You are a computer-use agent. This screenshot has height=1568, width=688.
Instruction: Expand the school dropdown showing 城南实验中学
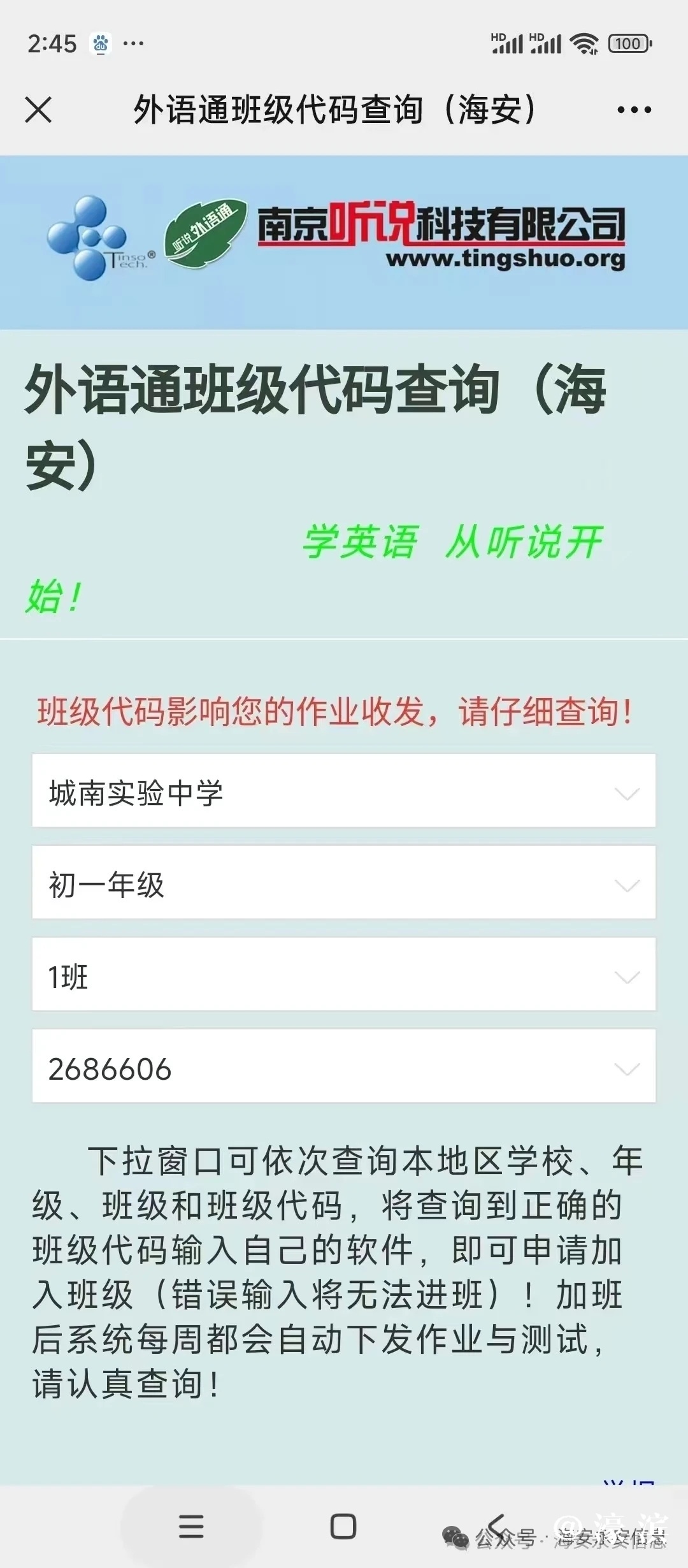[x=343, y=791]
